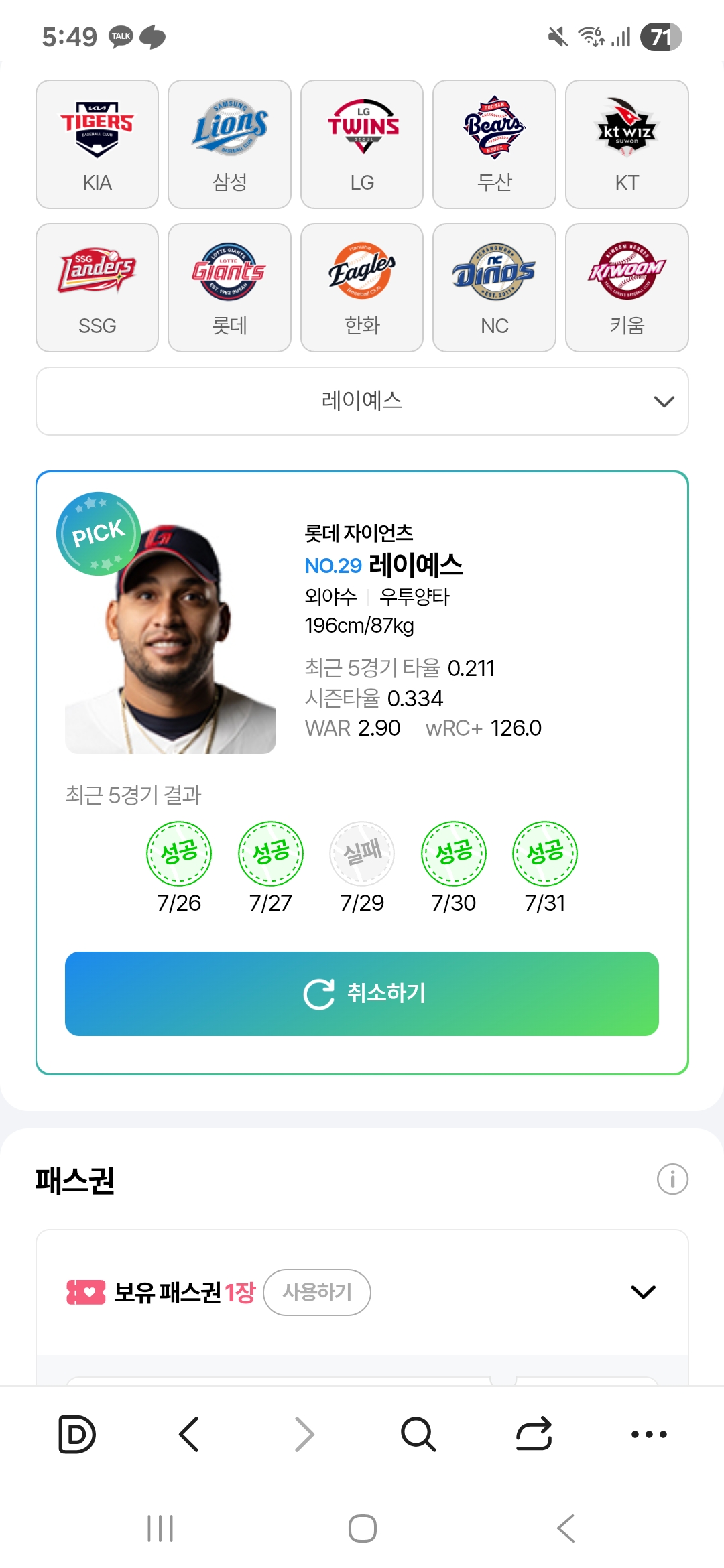The width and height of the screenshot is (724, 1568).
Task: Select the KIA Tigers team
Action: pyautogui.click(x=97, y=144)
